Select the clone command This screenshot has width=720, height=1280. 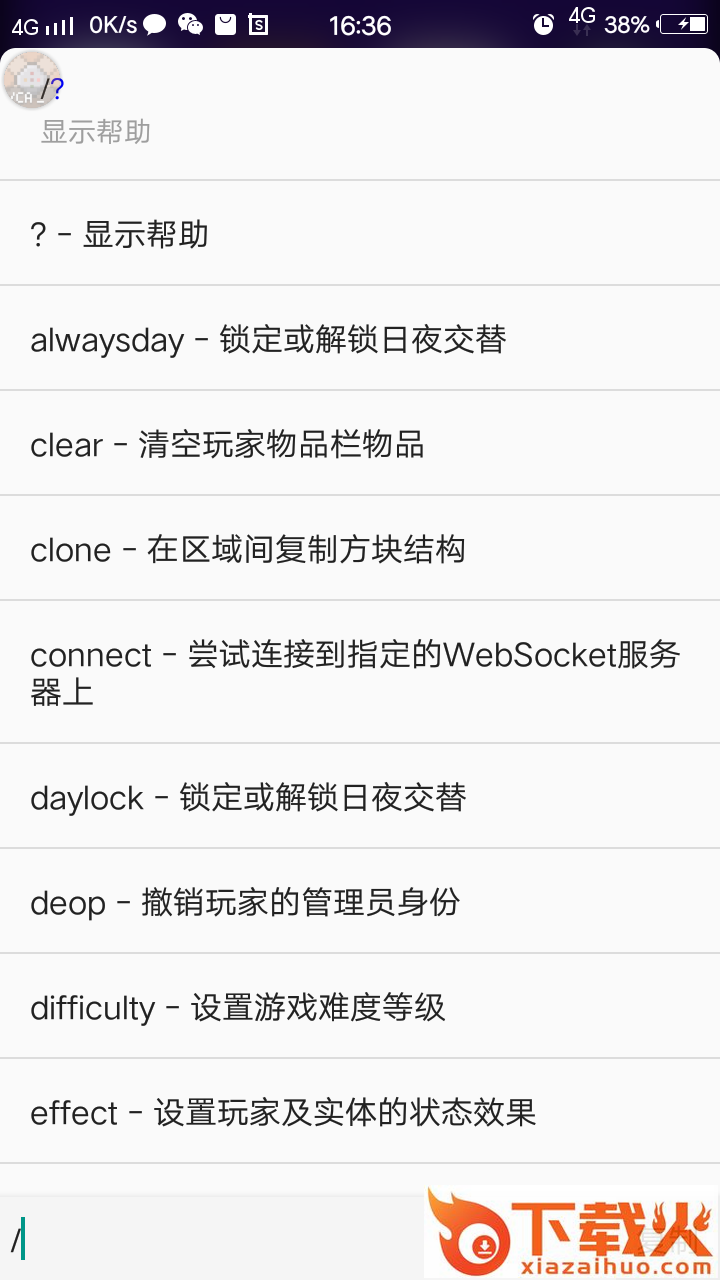(x=360, y=549)
